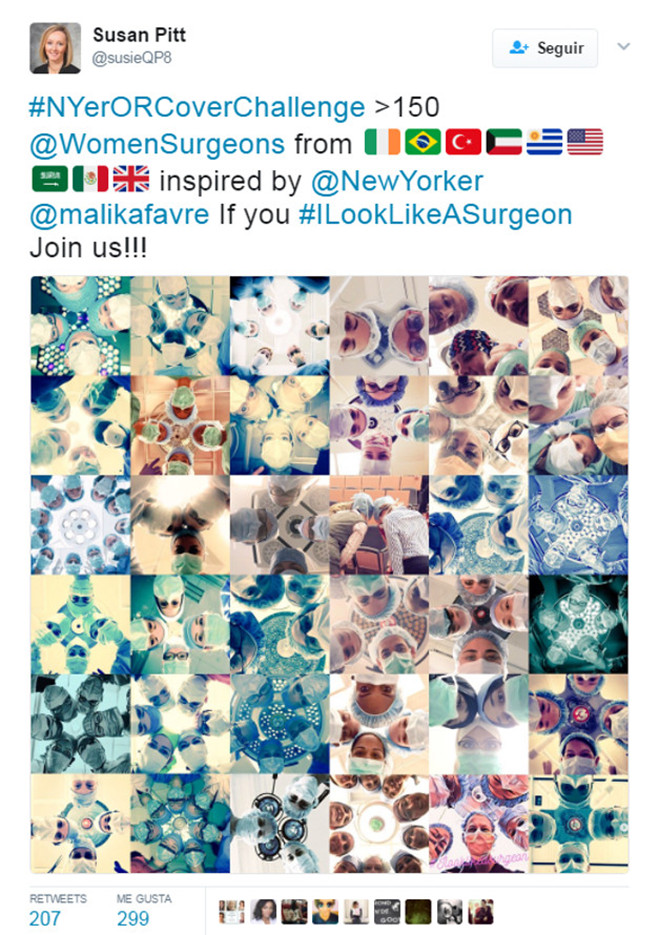659x935 pixels.
Task: Visit the @WomenSurgeons profile
Action: (x=157, y=144)
